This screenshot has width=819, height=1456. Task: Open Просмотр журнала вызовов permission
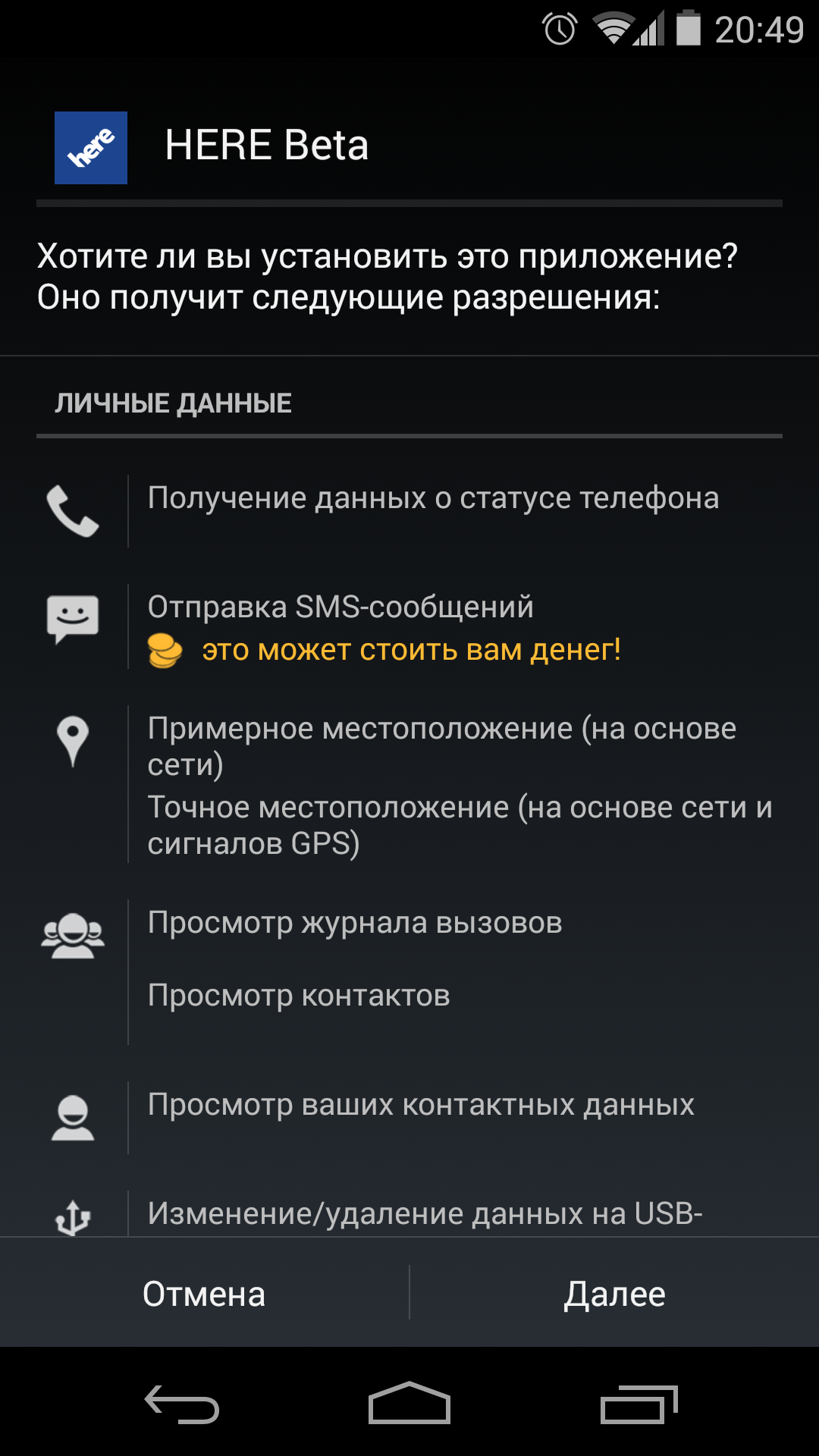pyautogui.click(x=355, y=923)
